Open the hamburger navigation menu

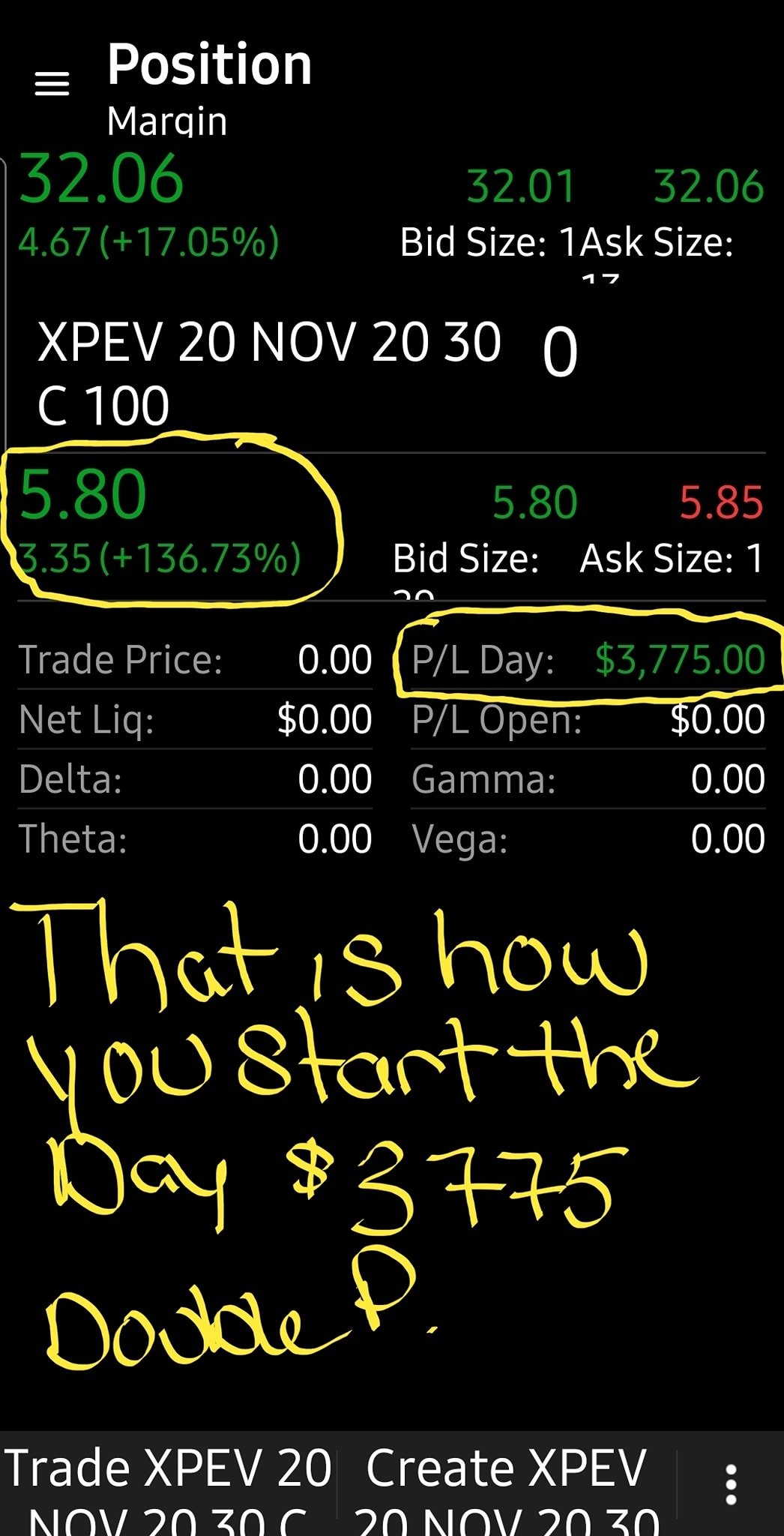[52, 83]
